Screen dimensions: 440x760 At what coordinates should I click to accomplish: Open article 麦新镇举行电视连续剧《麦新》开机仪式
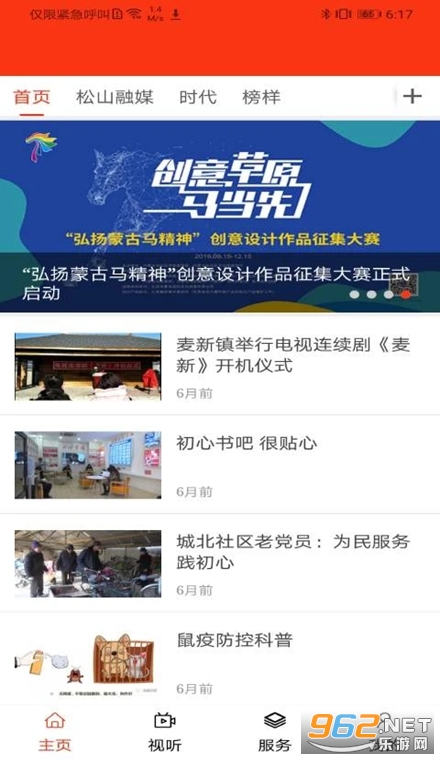[x=220, y=366]
